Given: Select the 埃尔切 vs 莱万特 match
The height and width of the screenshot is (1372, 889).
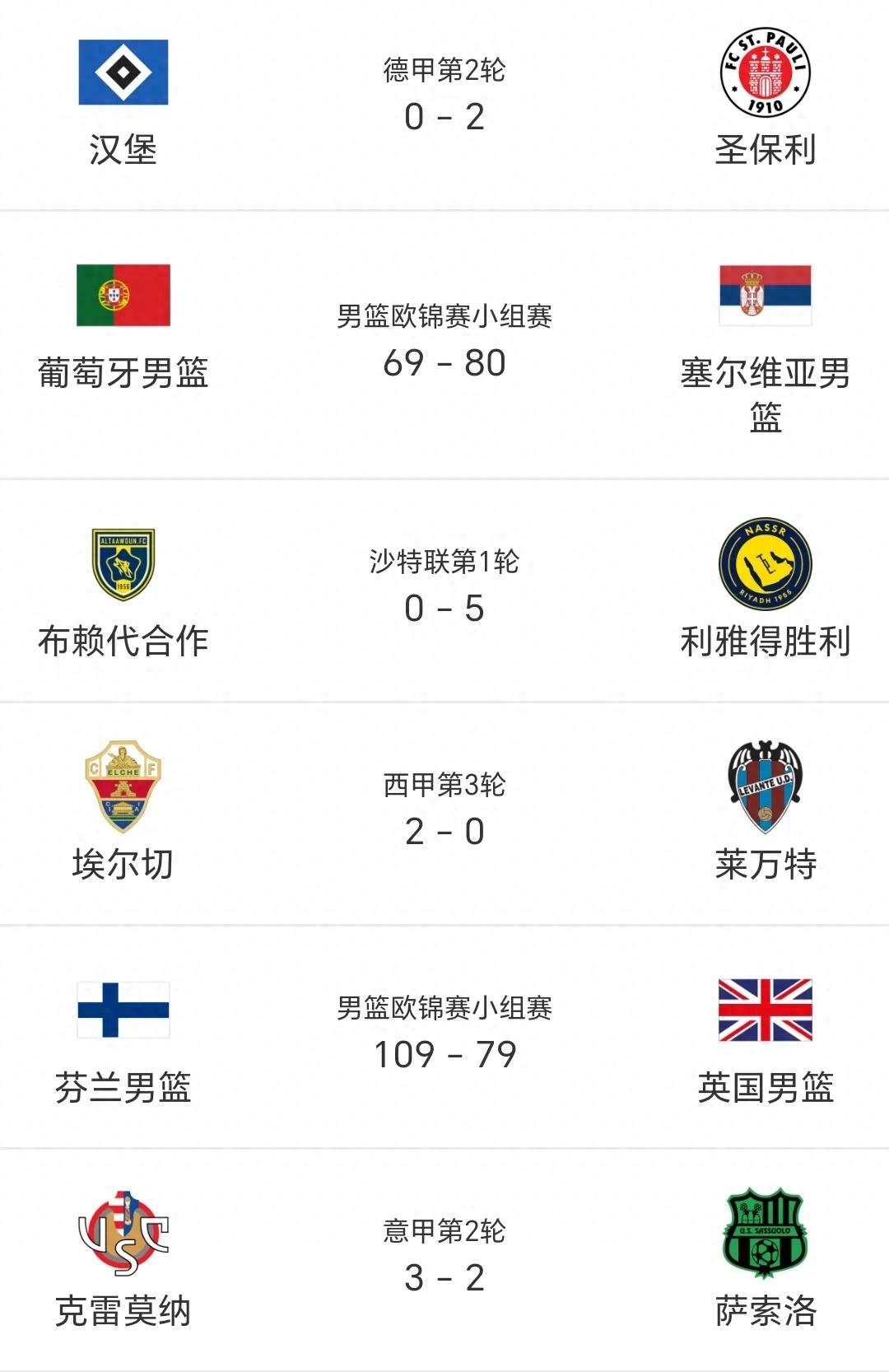Looking at the screenshot, I should [x=444, y=814].
